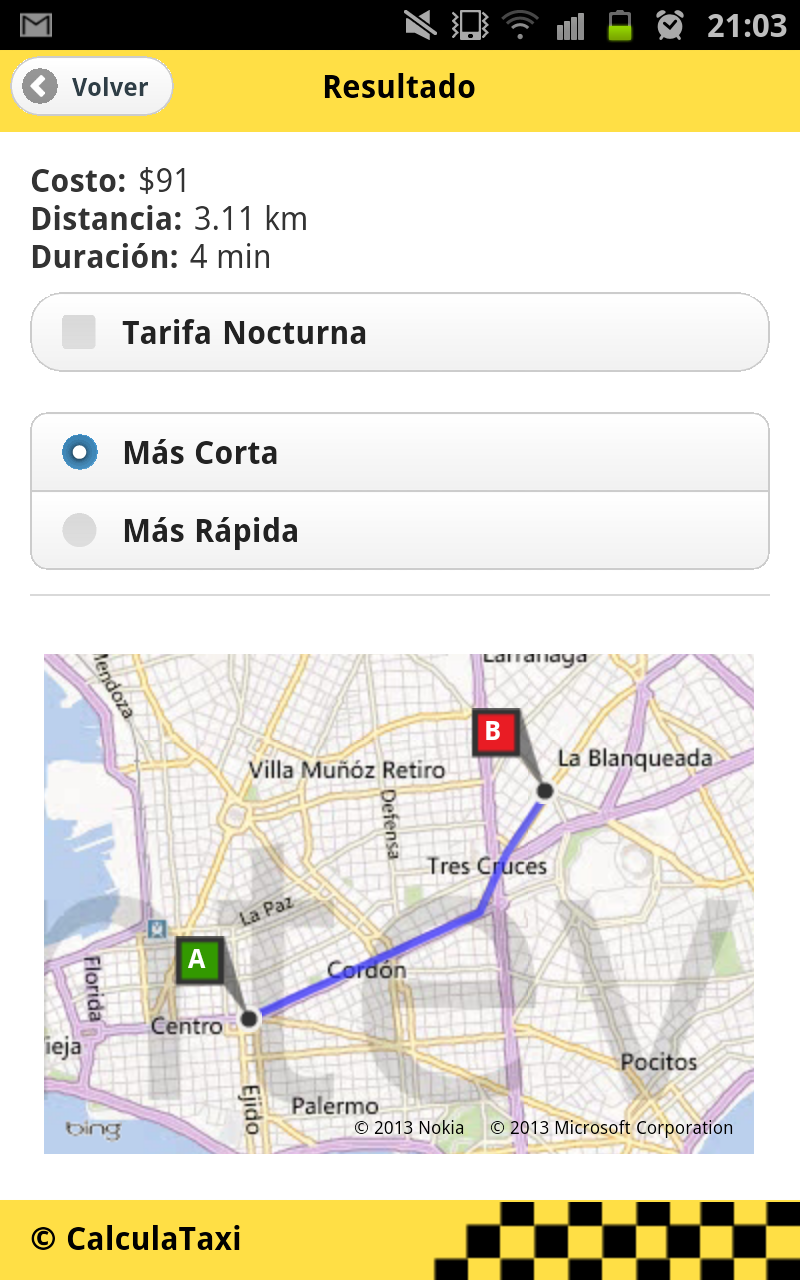Enable the Tarifa Nocturna checkbox
800x1280 pixels.
click(79, 332)
